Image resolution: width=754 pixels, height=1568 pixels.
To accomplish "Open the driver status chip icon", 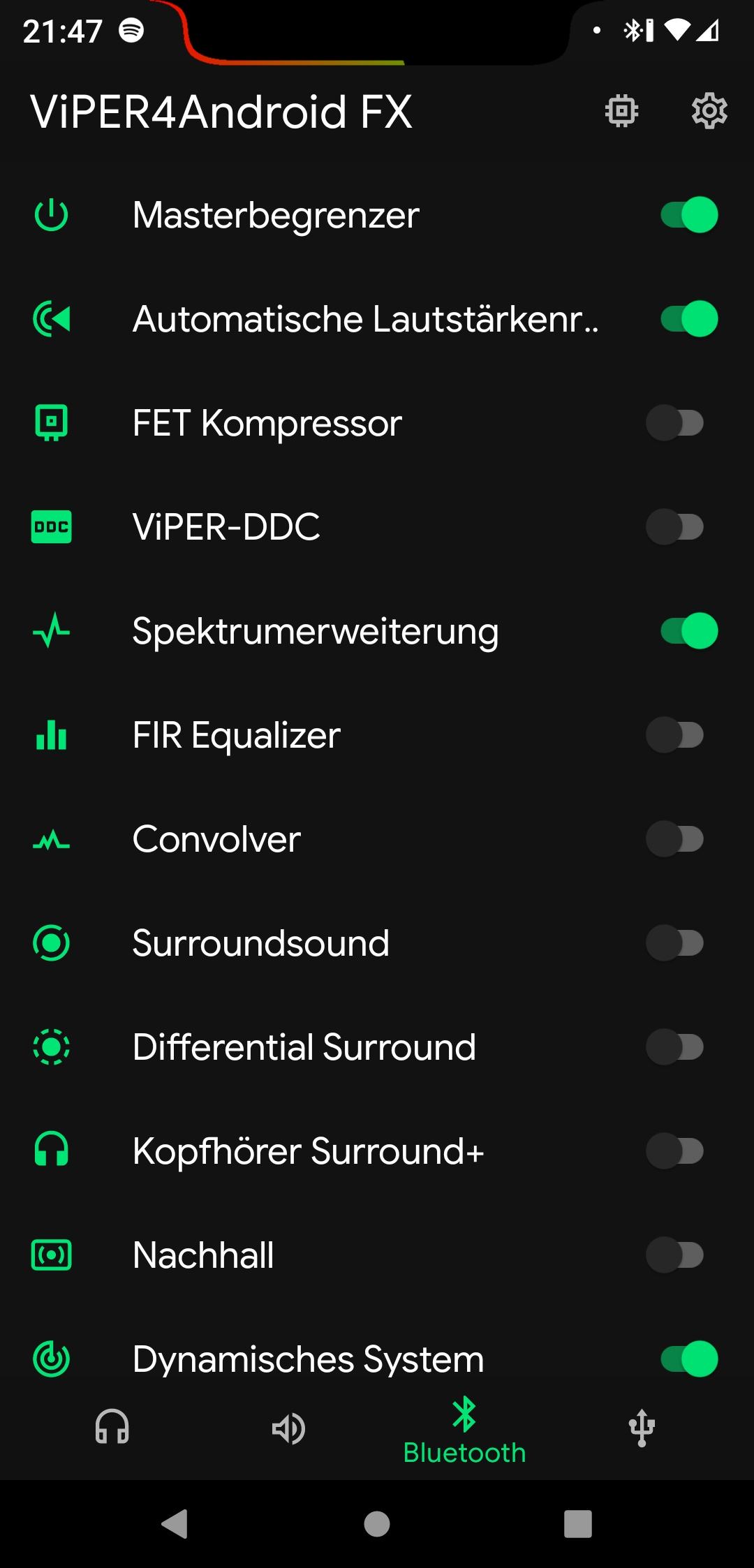I will tap(621, 111).
